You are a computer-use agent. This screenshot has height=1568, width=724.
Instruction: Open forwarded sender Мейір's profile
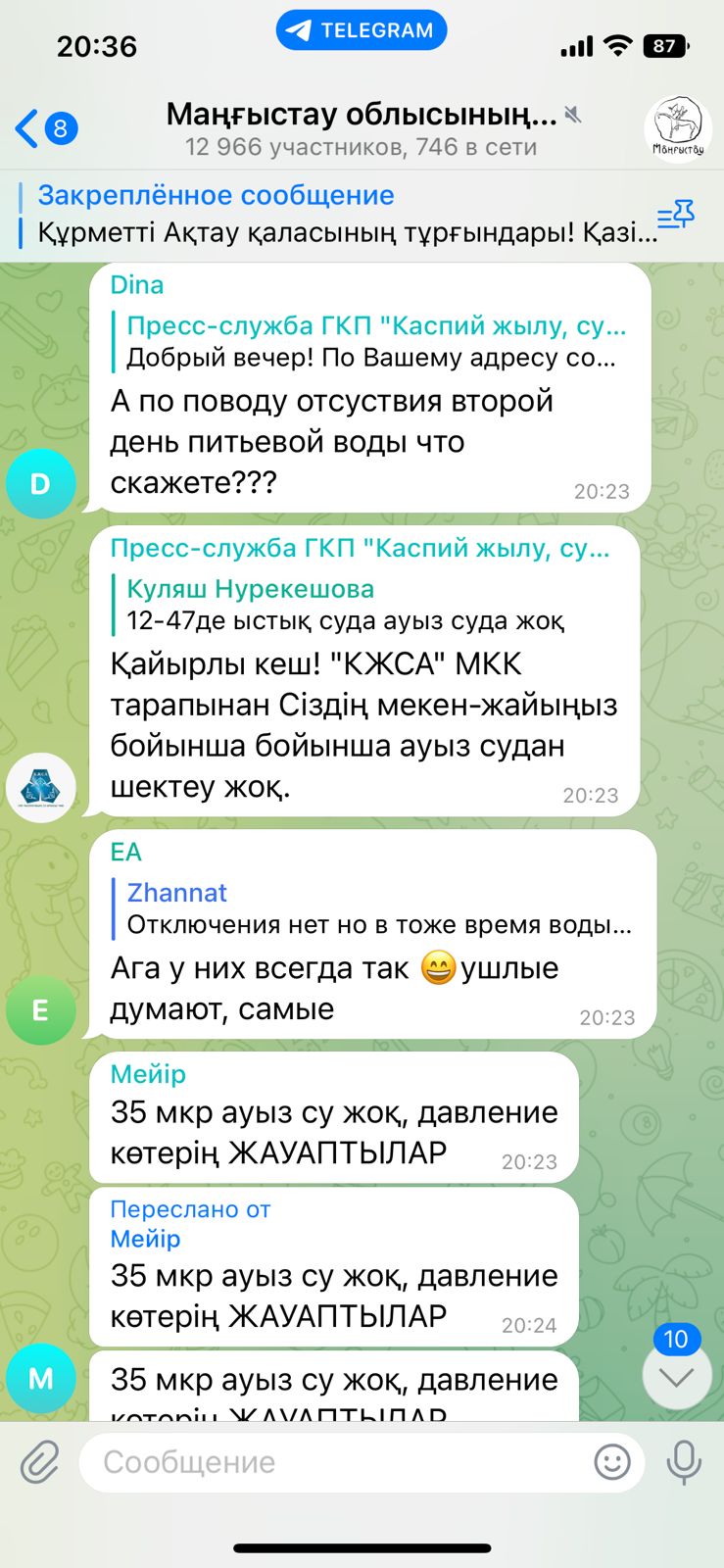pyautogui.click(x=146, y=1239)
